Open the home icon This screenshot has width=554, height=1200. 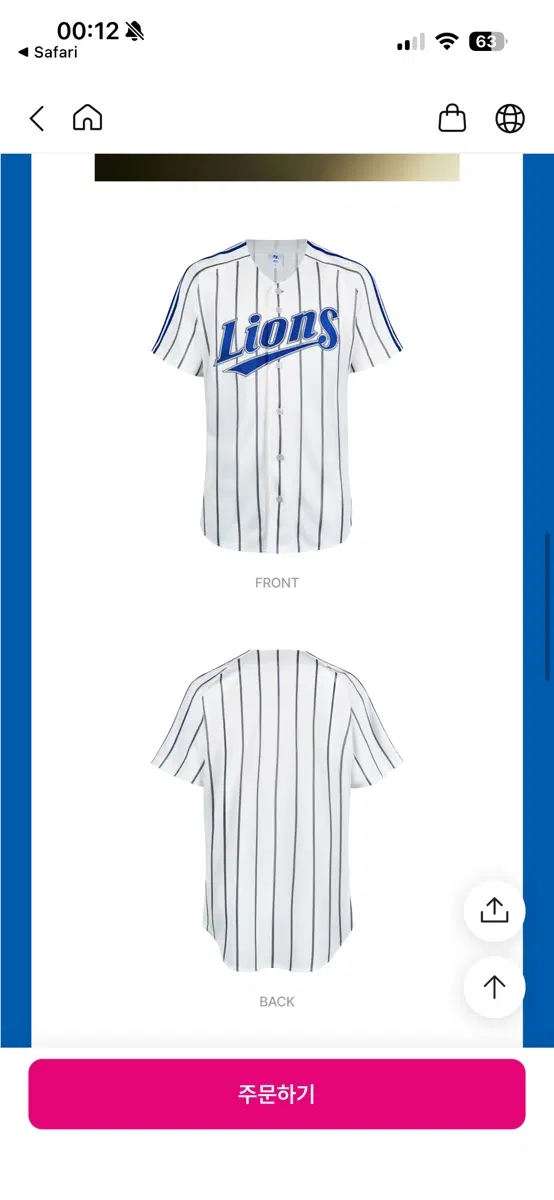click(x=88, y=118)
